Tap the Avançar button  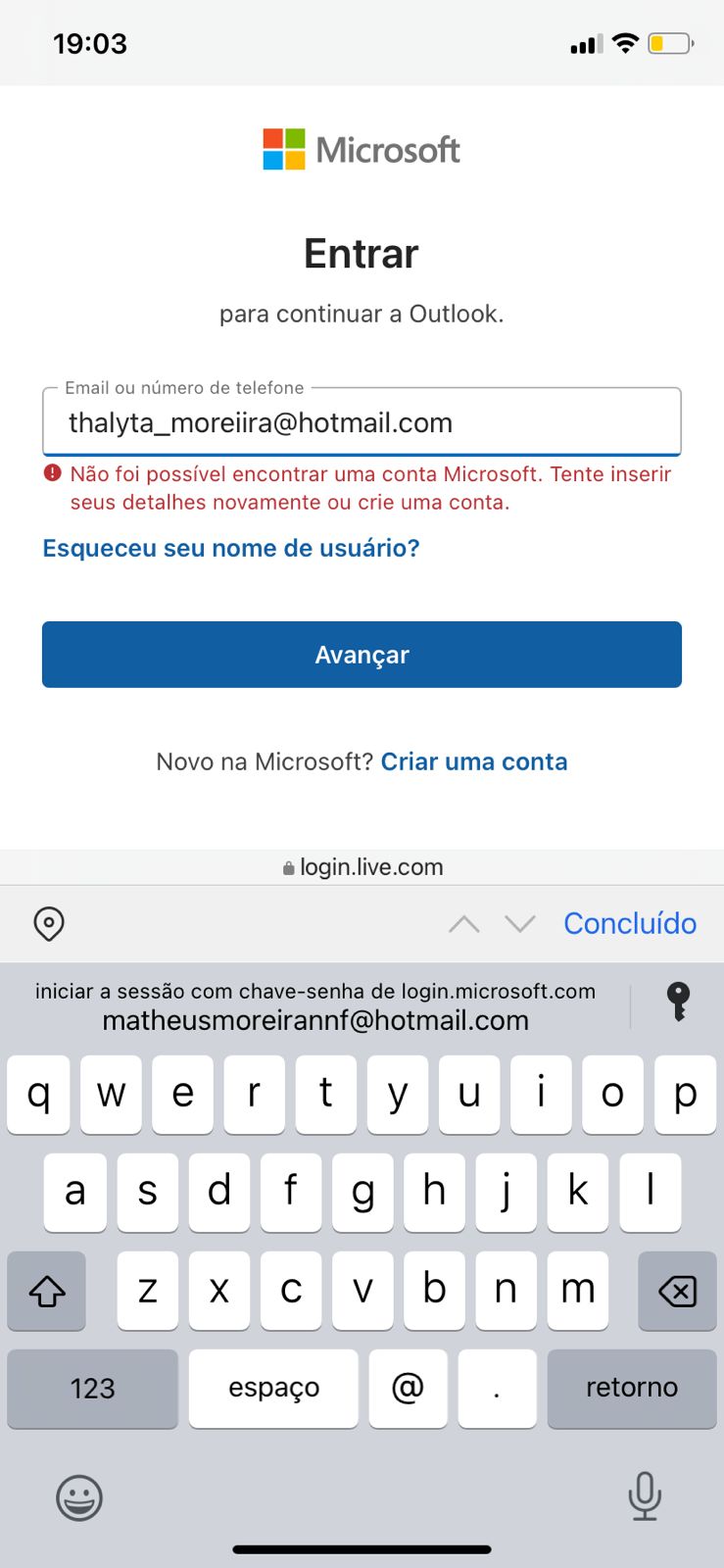point(362,655)
